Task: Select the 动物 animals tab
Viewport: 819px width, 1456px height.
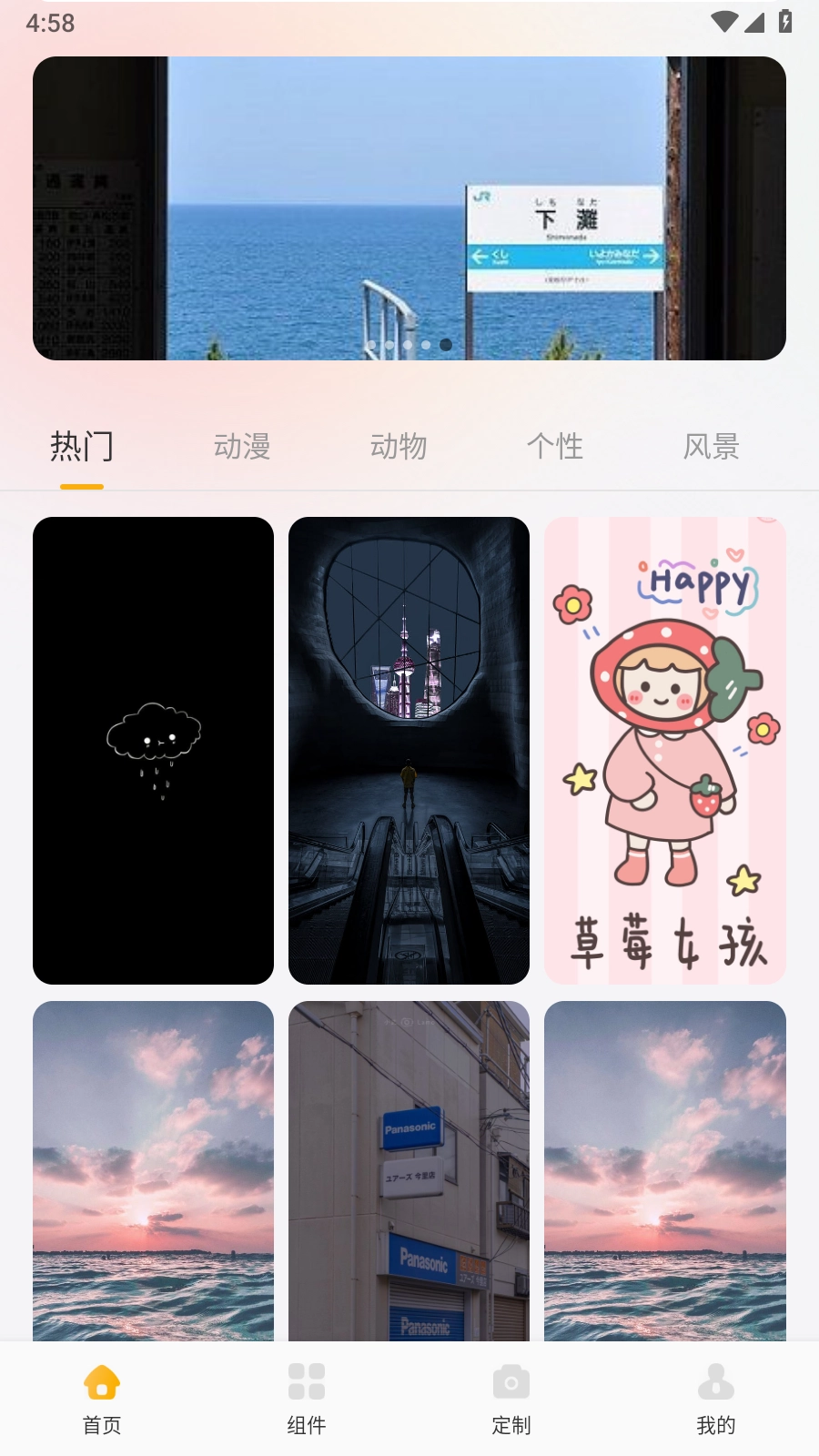Action: (399, 447)
